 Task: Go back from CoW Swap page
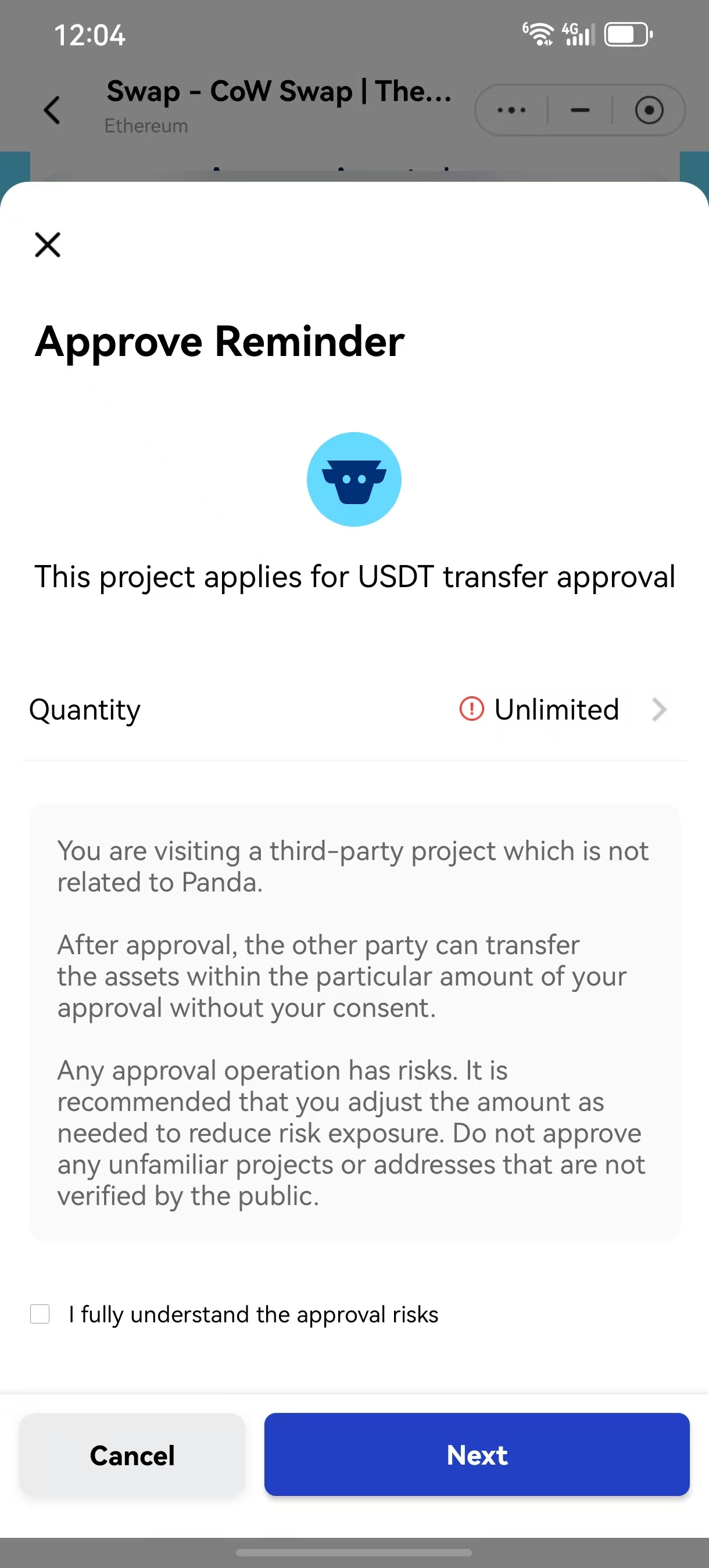pos(52,110)
